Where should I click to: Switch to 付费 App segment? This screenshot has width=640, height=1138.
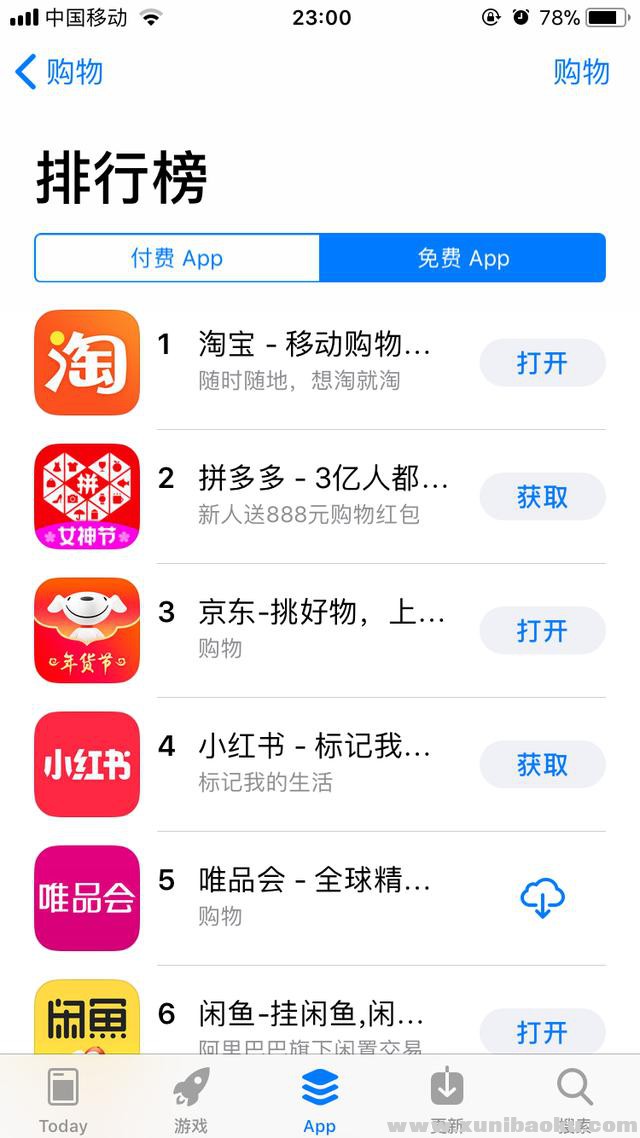click(x=177, y=258)
